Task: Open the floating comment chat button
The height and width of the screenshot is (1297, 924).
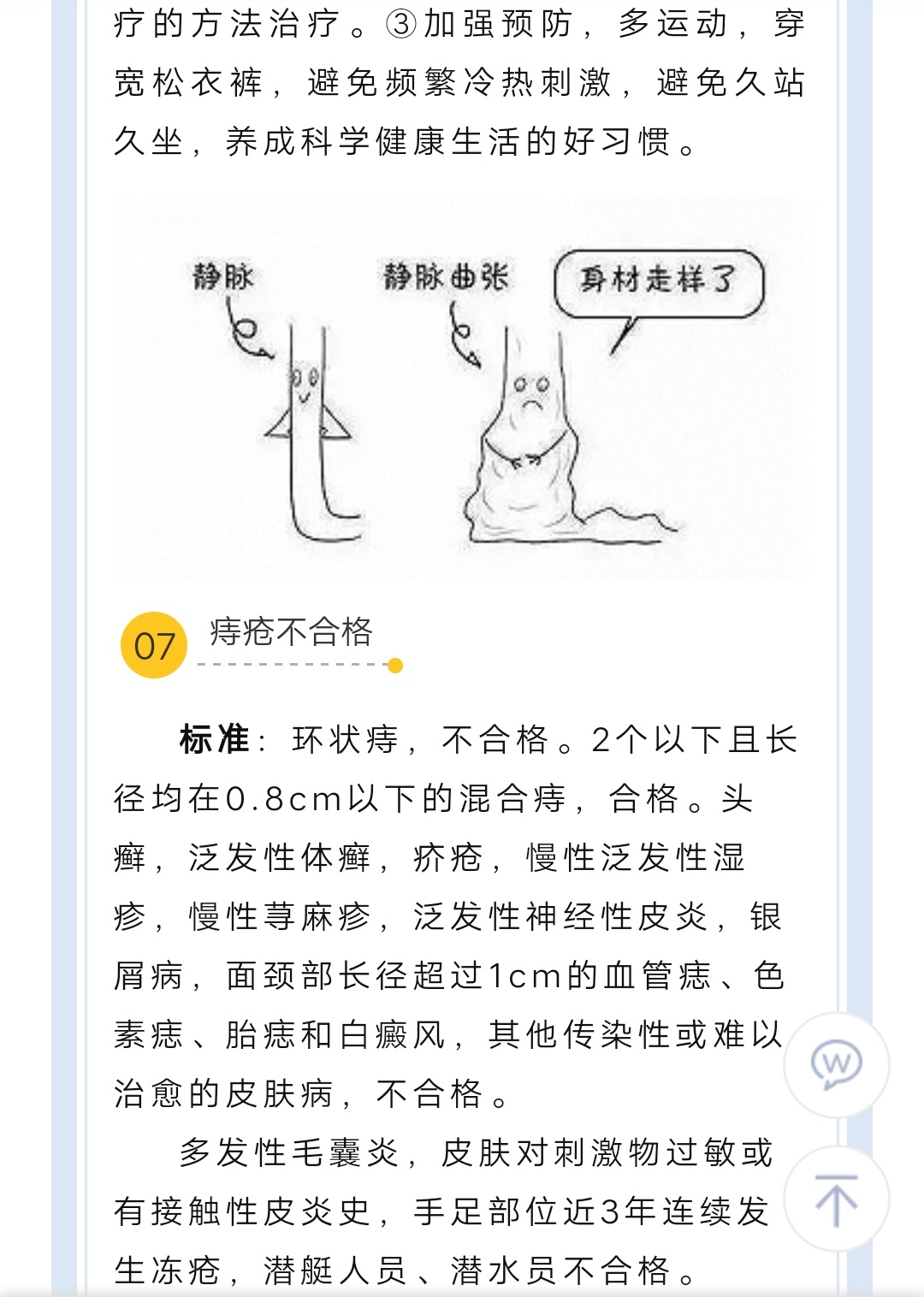Action: point(836,1064)
